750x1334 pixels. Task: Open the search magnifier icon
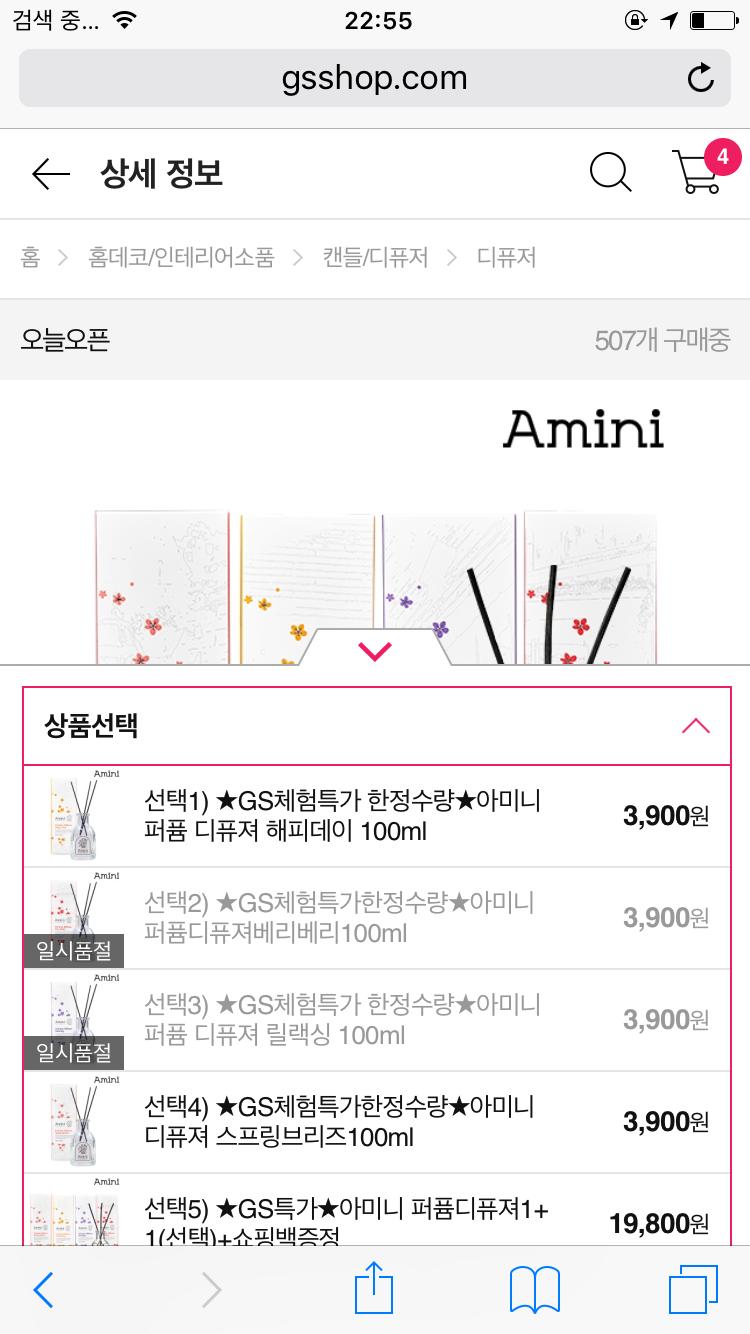[610, 174]
